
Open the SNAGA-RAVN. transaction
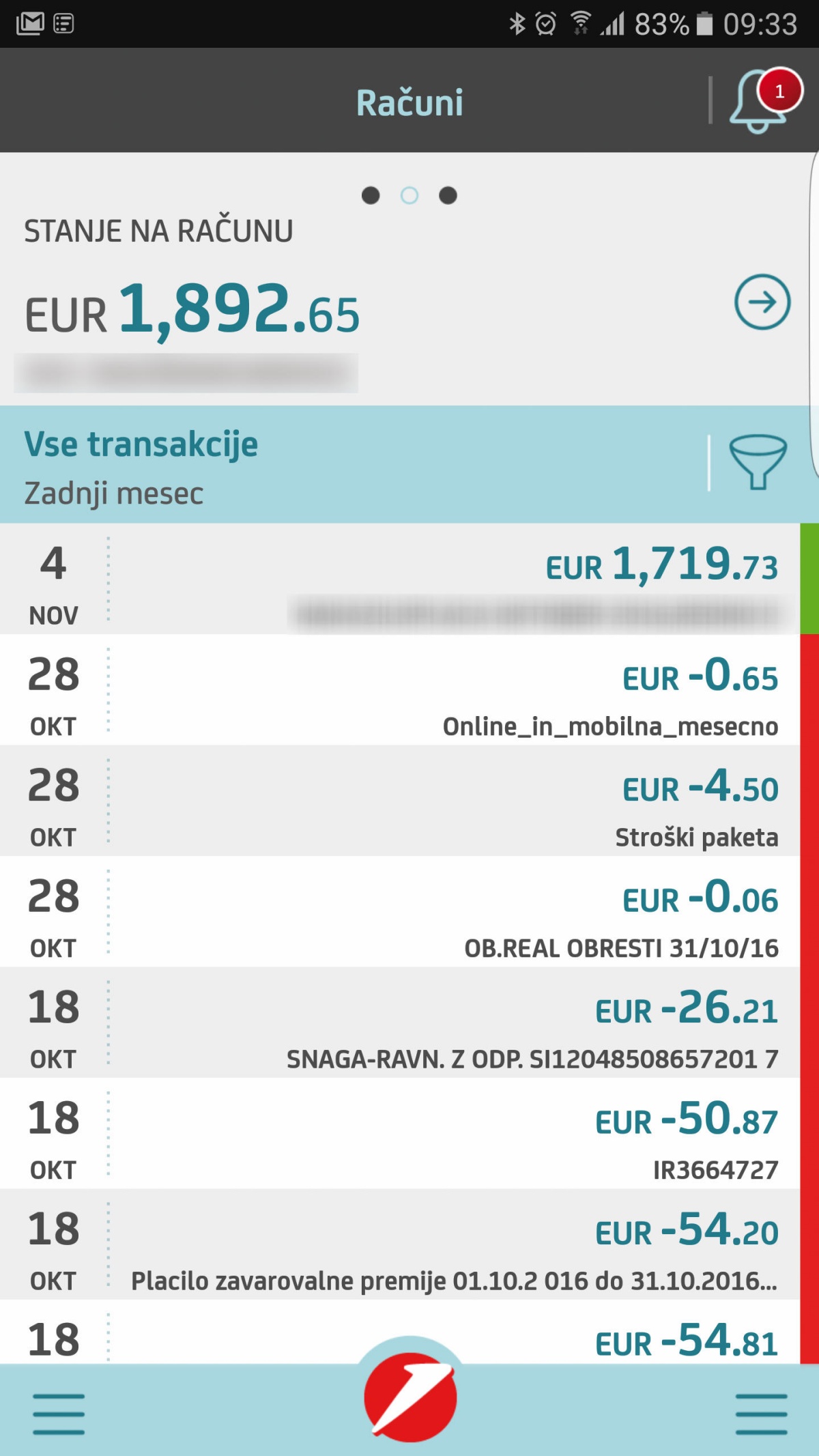click(x=400, y=1023)
